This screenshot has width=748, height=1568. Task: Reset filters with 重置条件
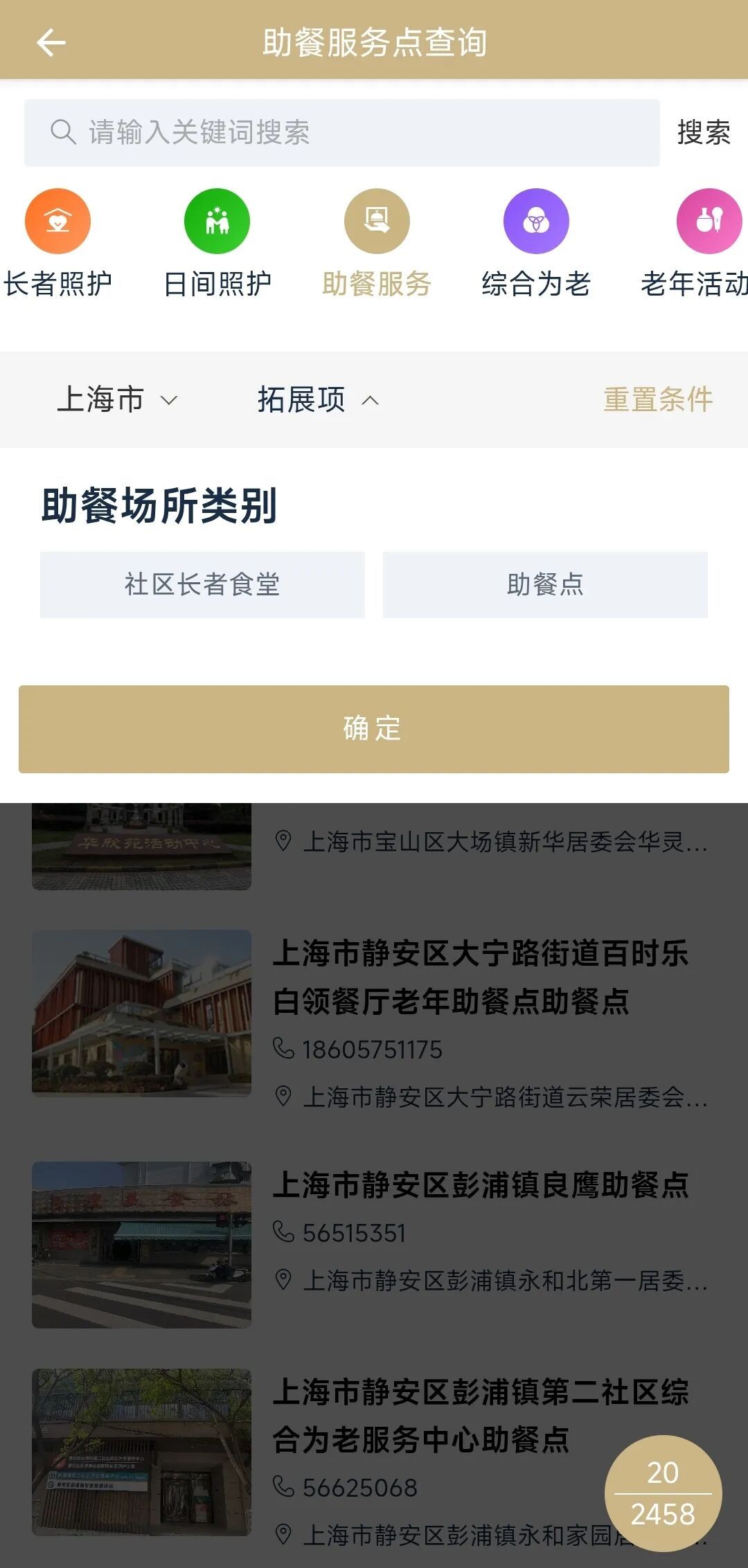pos(657,399)
